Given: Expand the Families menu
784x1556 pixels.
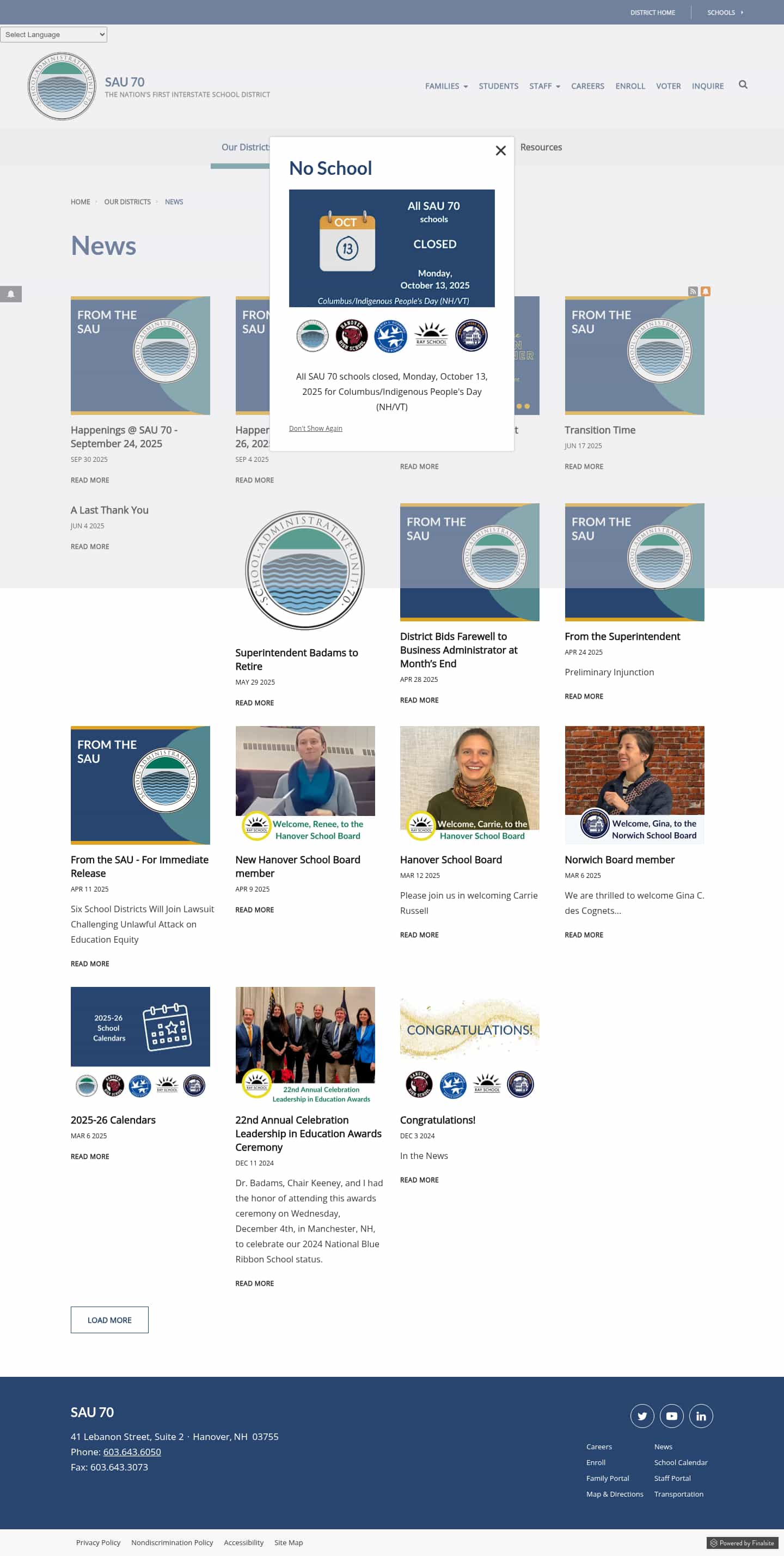Looking at the screenshot, I should tap(446, 87).
